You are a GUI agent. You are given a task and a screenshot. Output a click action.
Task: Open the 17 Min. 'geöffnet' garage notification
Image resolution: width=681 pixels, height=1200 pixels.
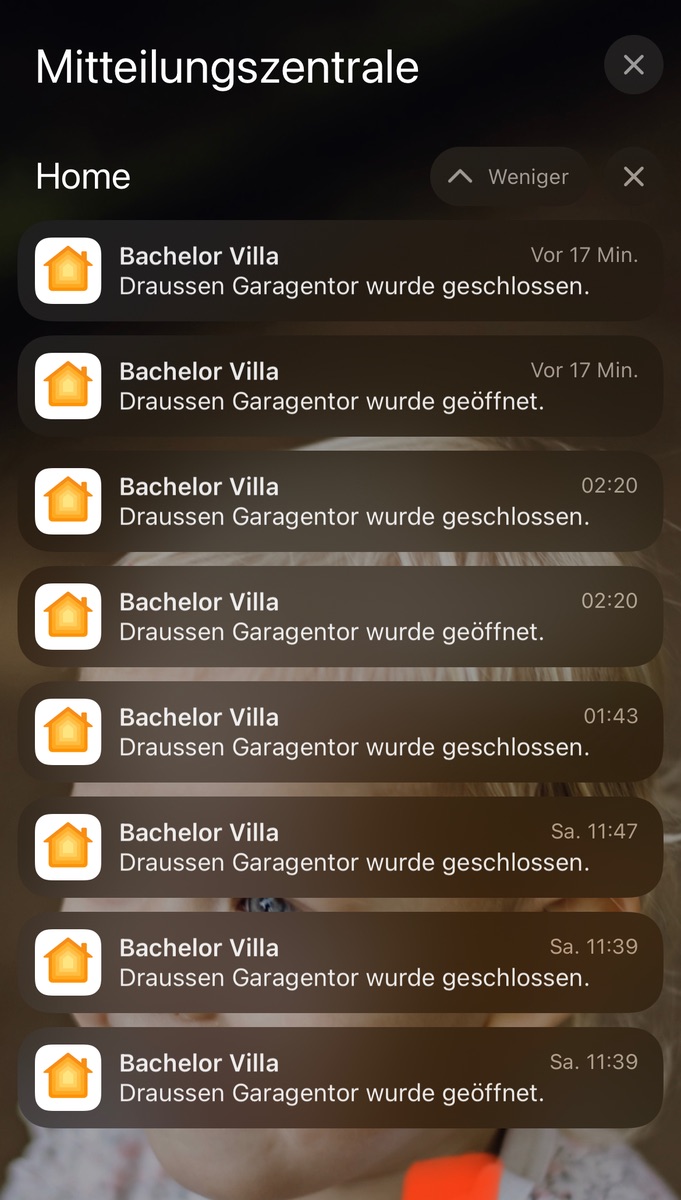pos(340,386)
